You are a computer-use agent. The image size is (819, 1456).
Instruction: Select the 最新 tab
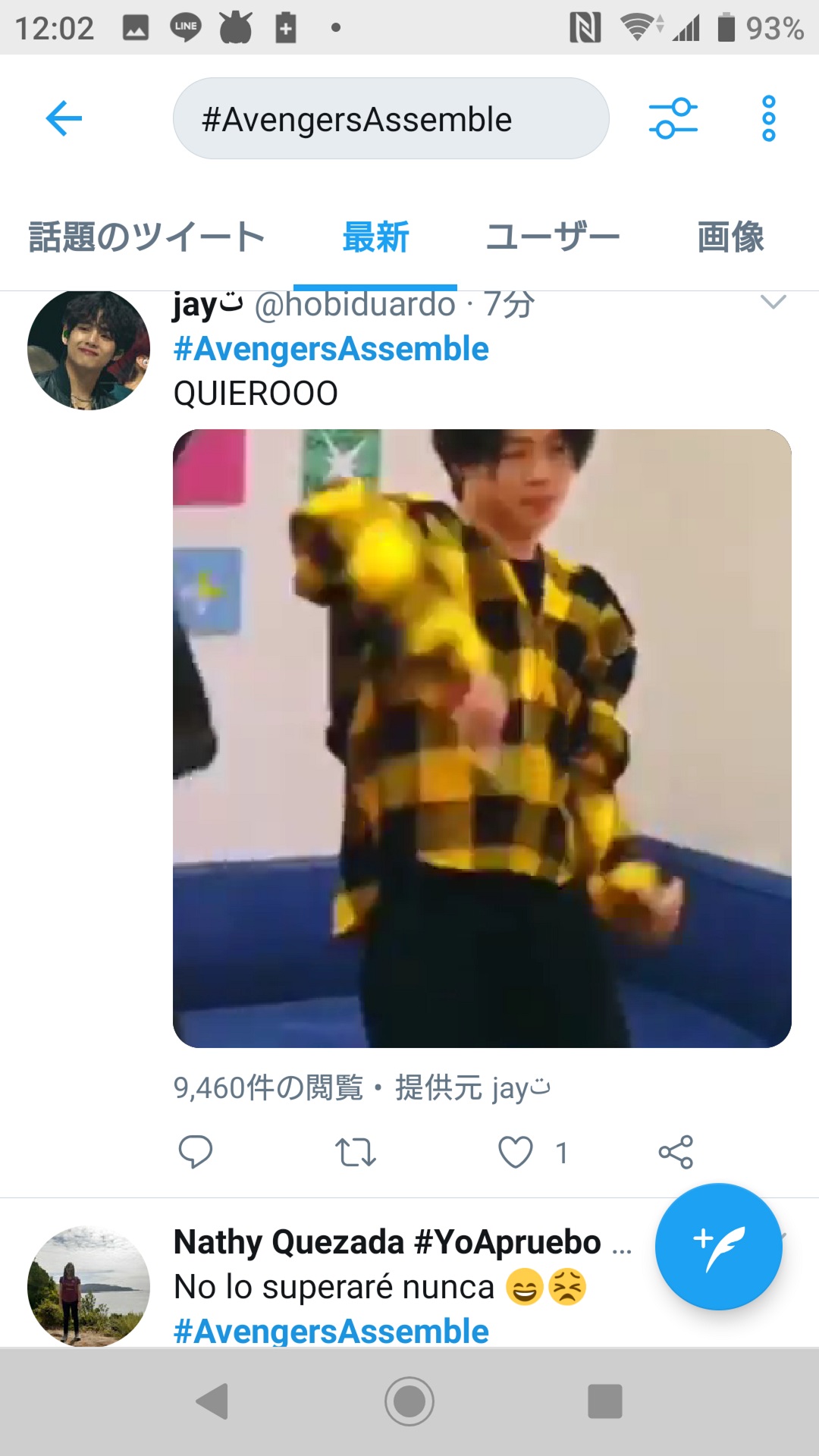click(x=375, y=237)
